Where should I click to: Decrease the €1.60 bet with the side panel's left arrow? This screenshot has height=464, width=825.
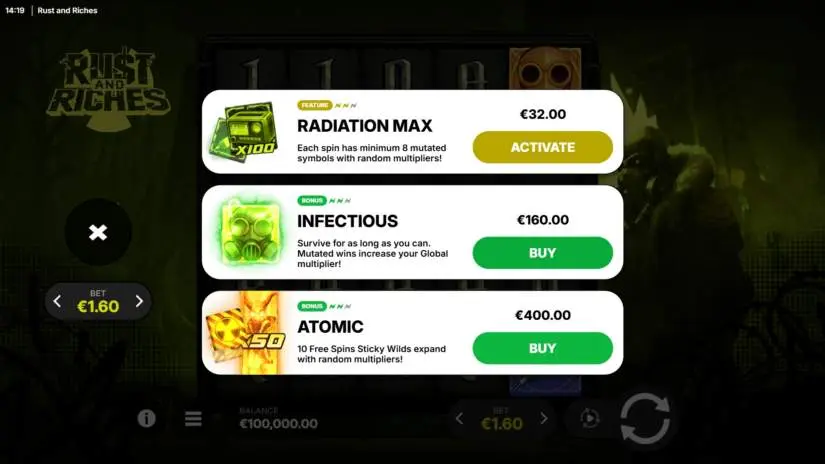[58, 301]
